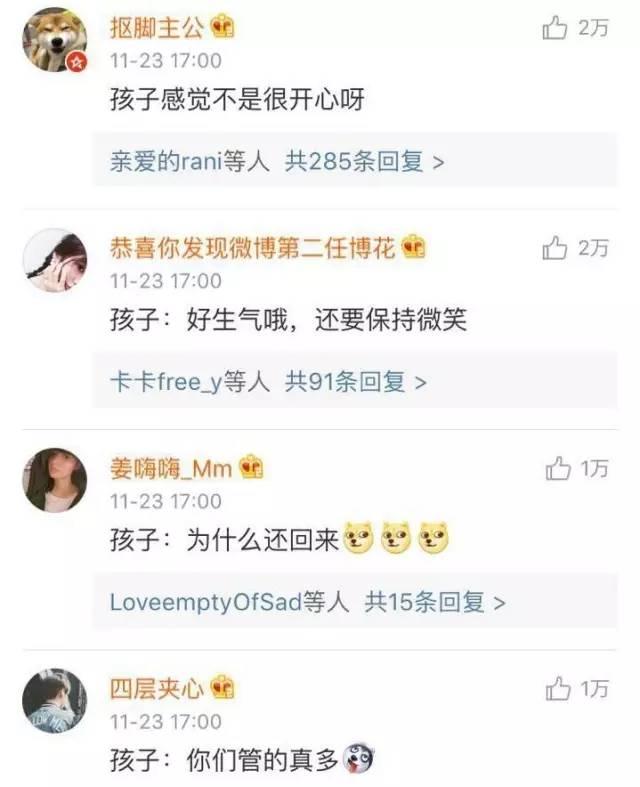640x787 pixels.
Task: View 姜嗨嗨_Mm's profile picture
Action: tap(55, 480)
